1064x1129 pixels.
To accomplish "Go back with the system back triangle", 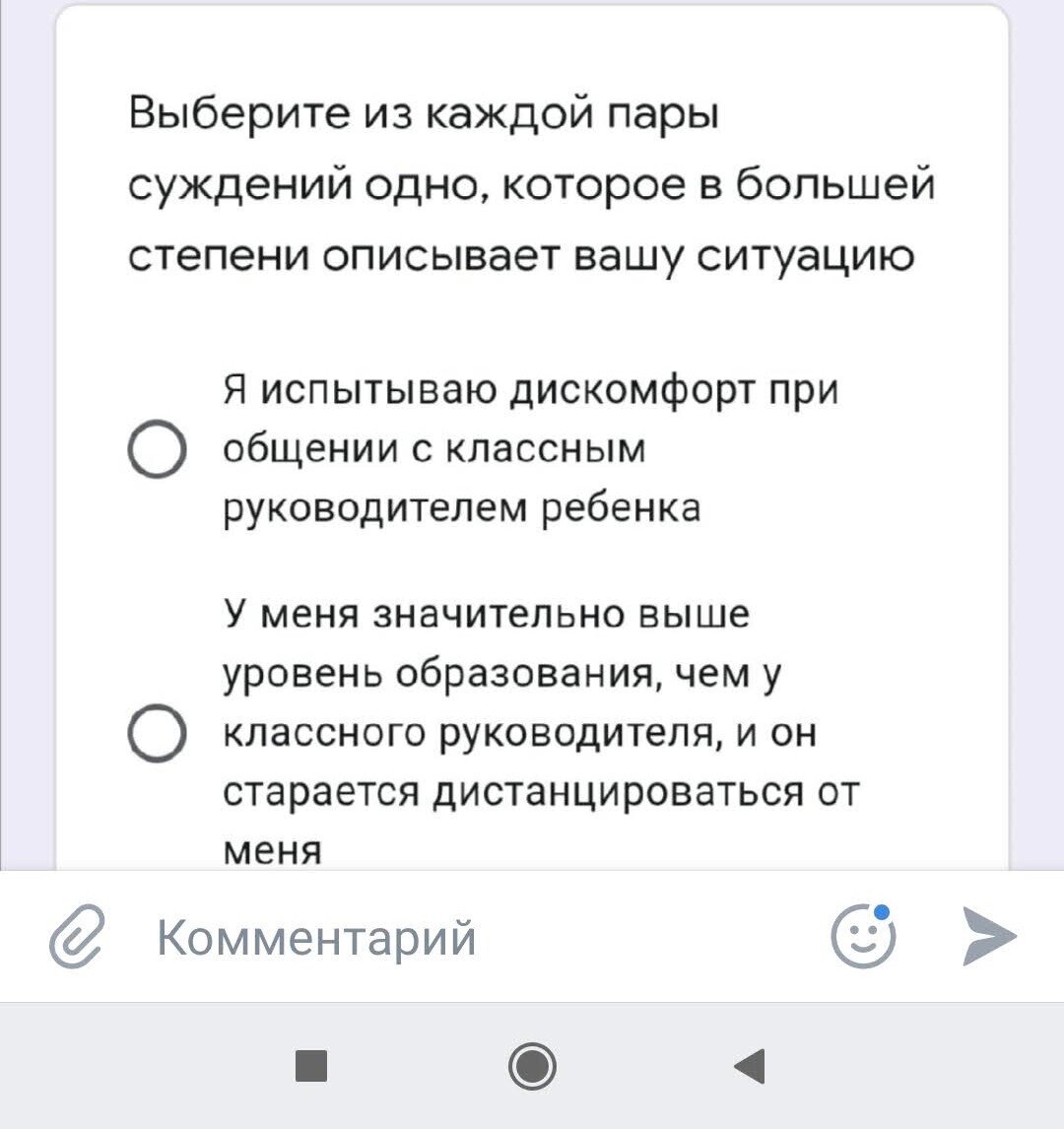I will [750, 1066].
